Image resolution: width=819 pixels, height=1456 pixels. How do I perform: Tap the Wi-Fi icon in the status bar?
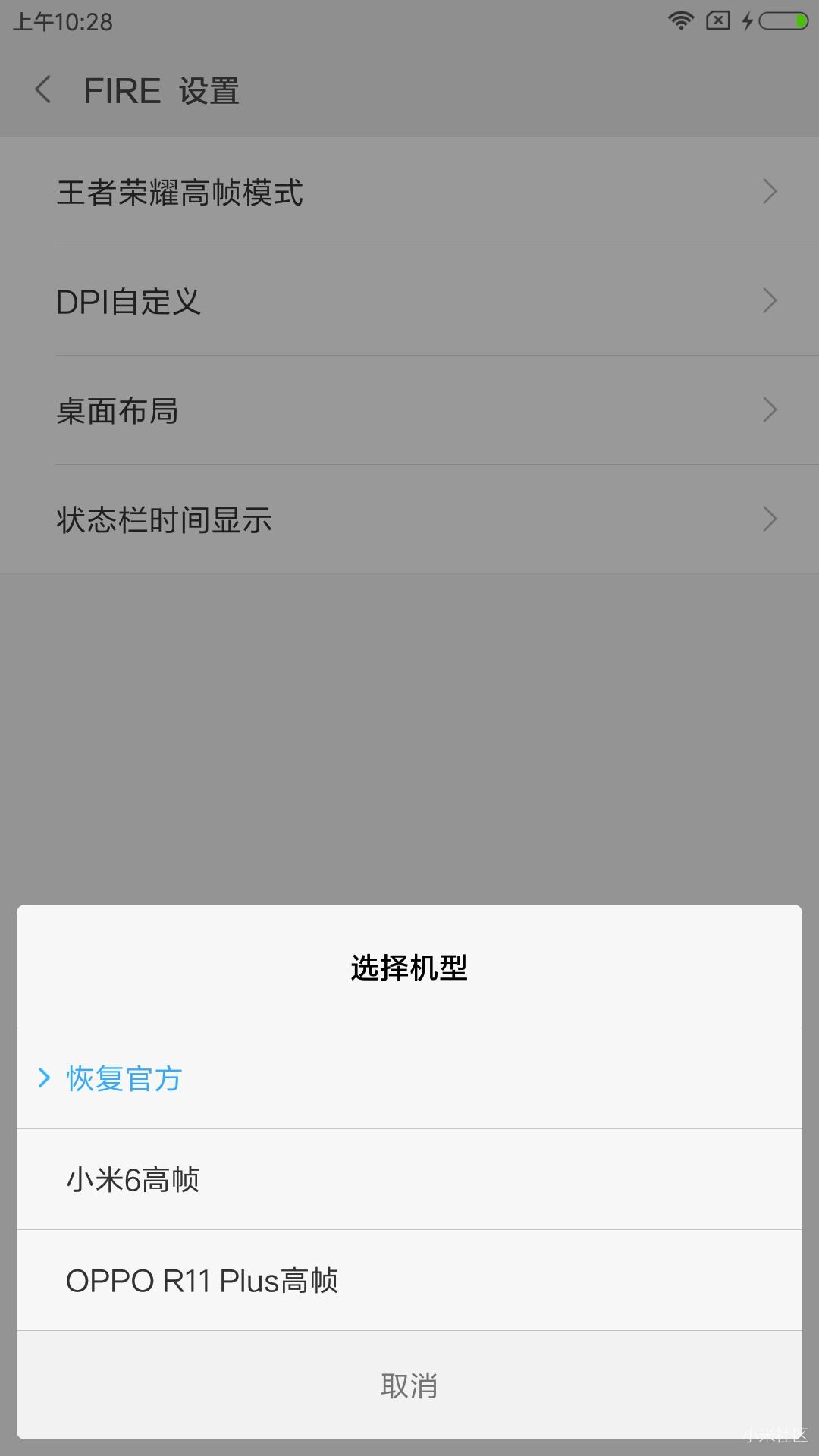(x=680, y=21)
